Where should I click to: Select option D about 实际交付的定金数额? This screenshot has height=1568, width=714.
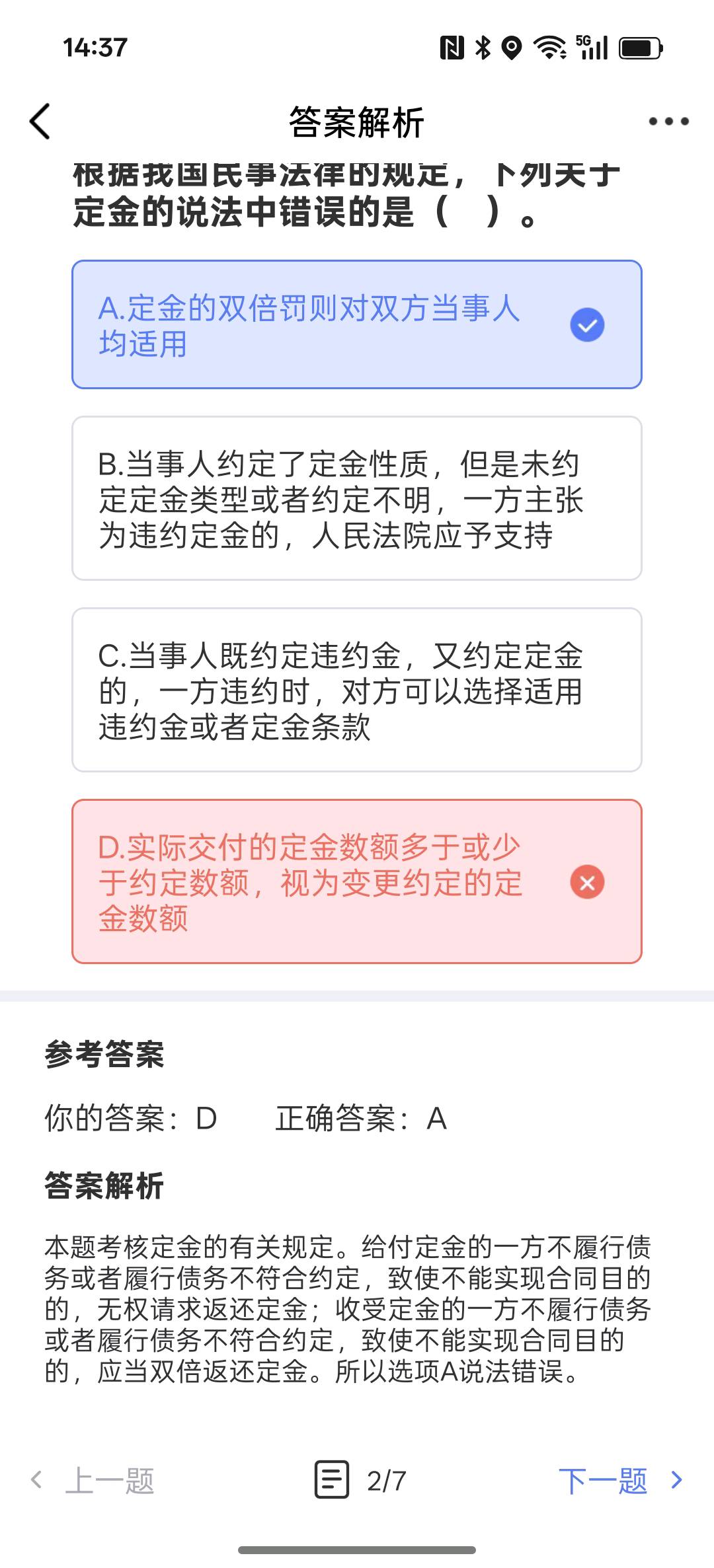point(357,881)
